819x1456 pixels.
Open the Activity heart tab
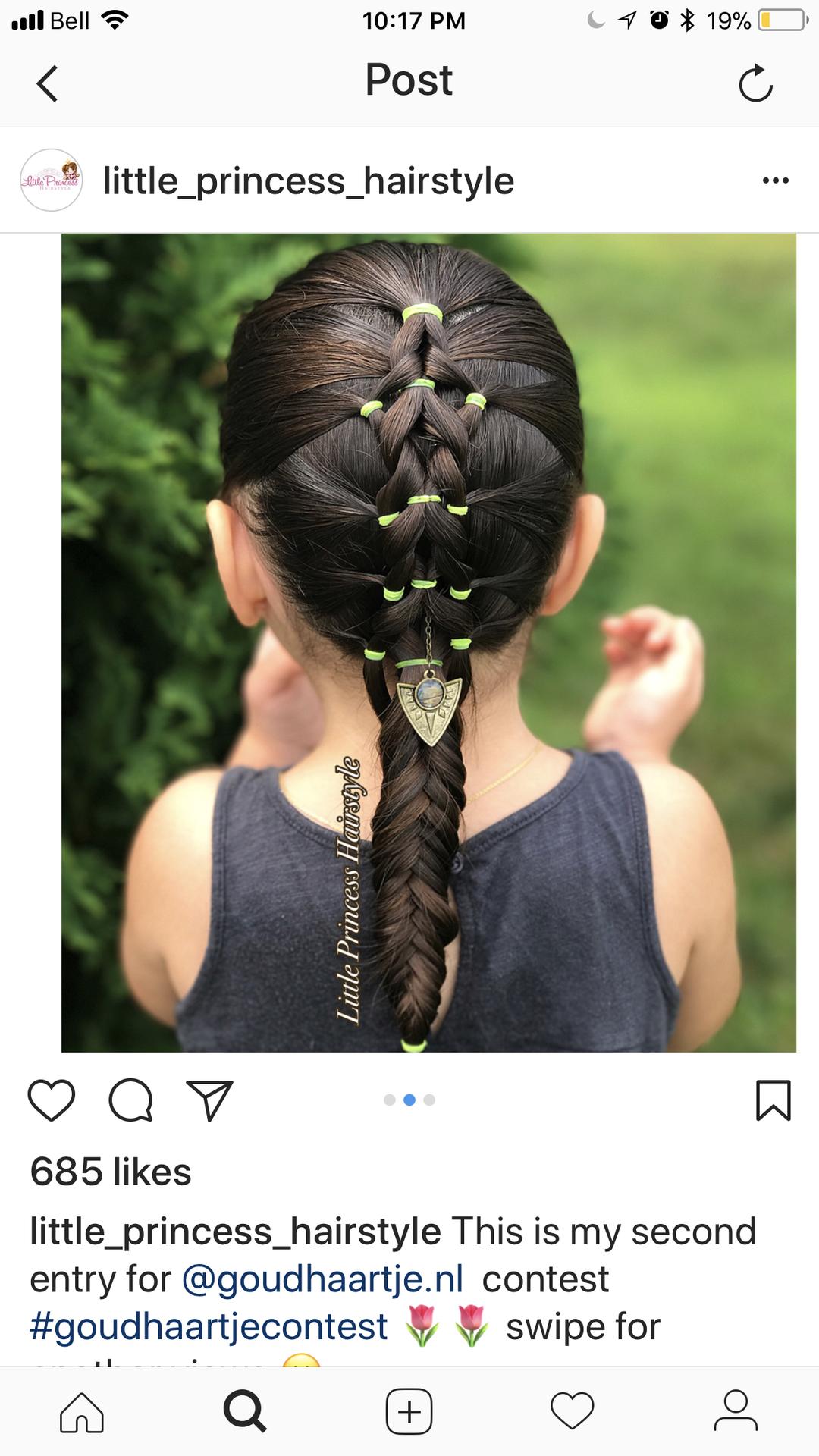(x=572, y=1411)
